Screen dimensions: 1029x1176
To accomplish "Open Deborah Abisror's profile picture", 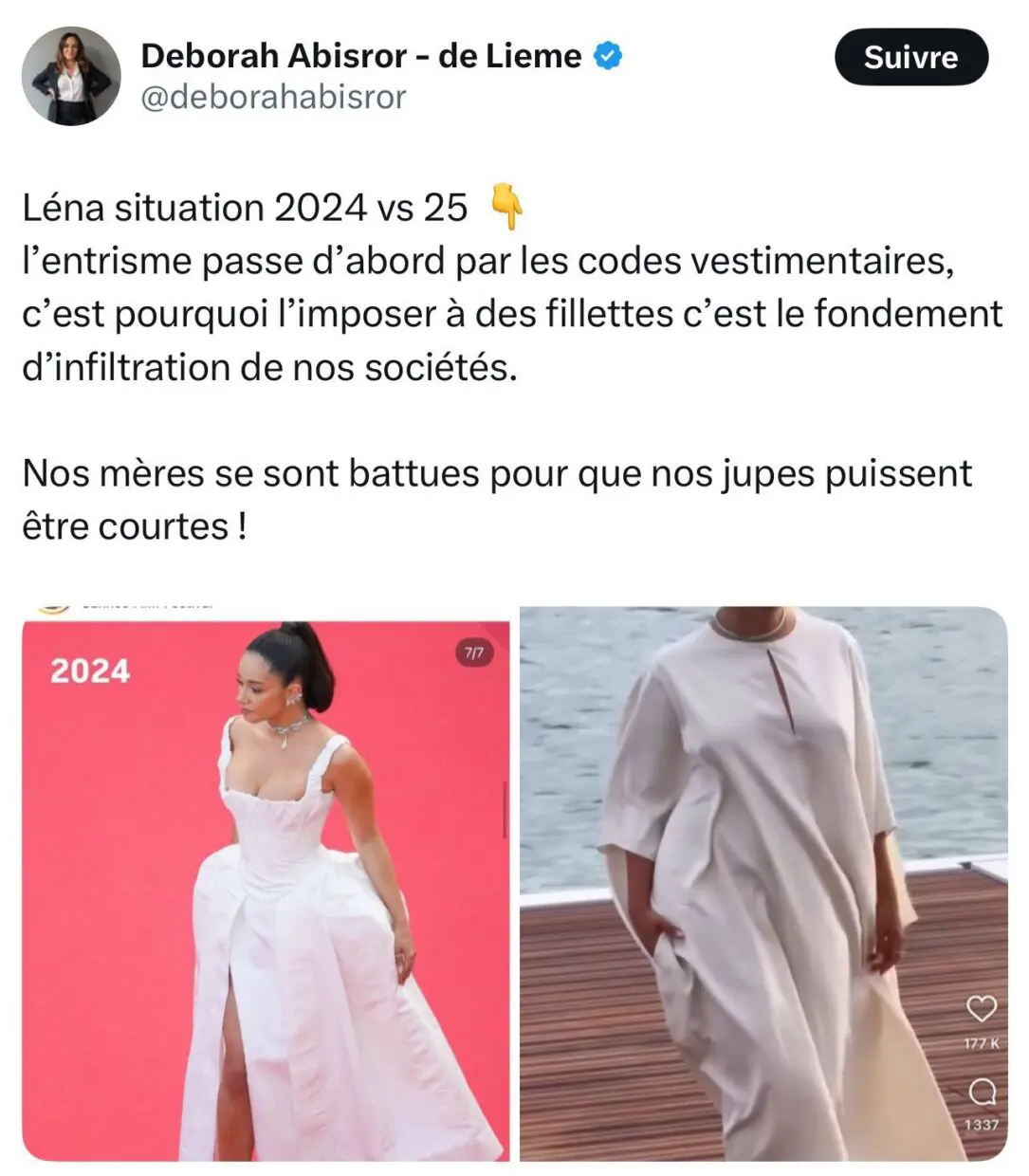I will (x=71, y=76).
